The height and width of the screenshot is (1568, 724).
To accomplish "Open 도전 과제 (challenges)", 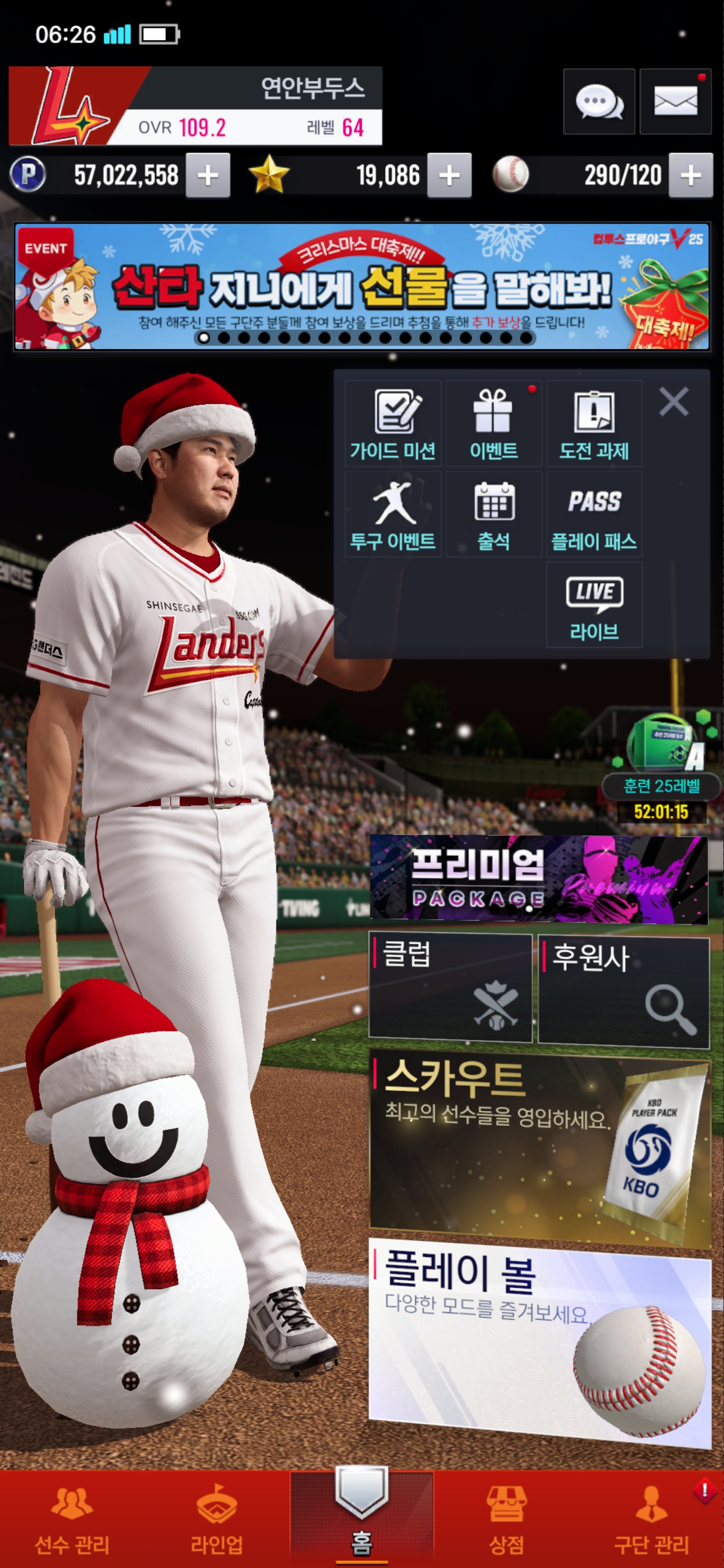I will (x=594, y=424).
